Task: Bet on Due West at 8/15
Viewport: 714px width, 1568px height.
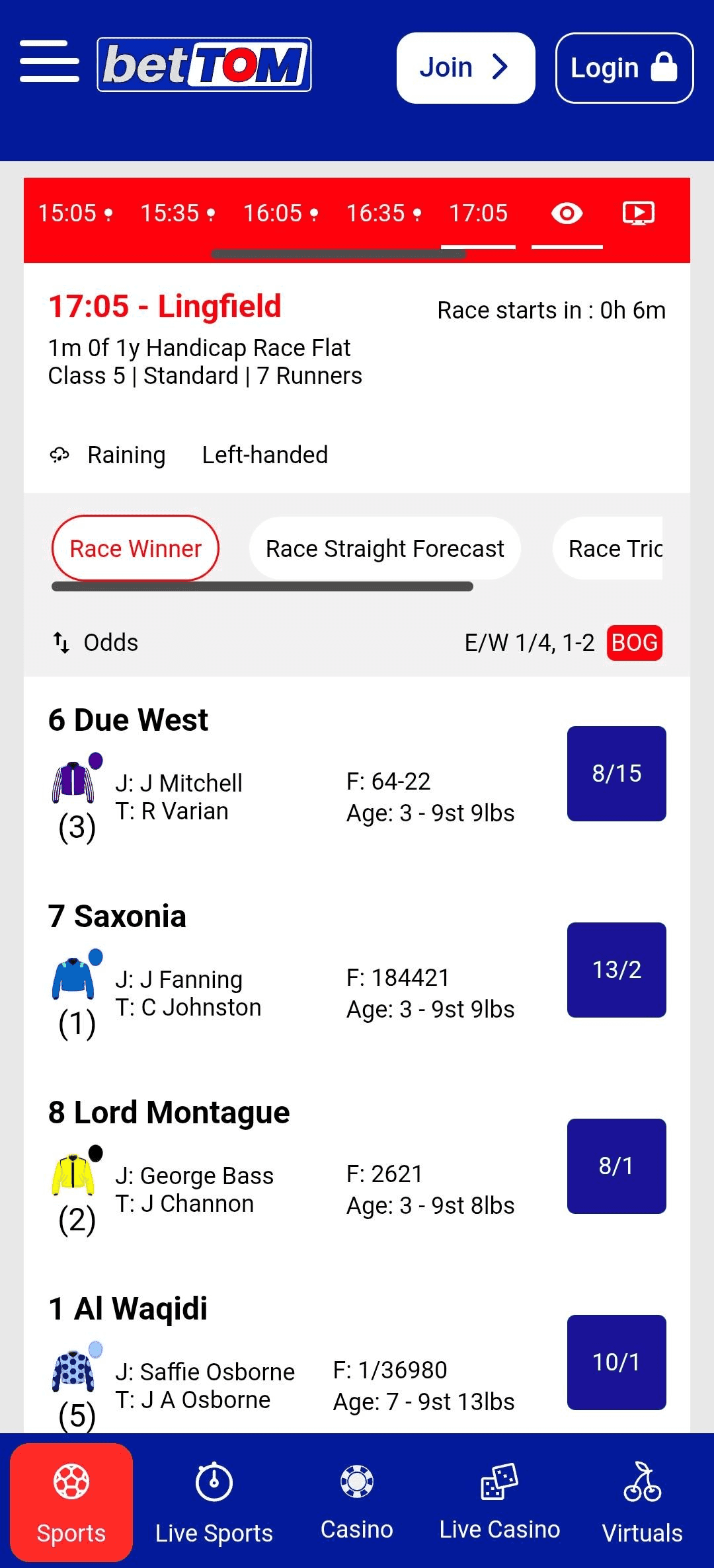Action: point(616,773)
